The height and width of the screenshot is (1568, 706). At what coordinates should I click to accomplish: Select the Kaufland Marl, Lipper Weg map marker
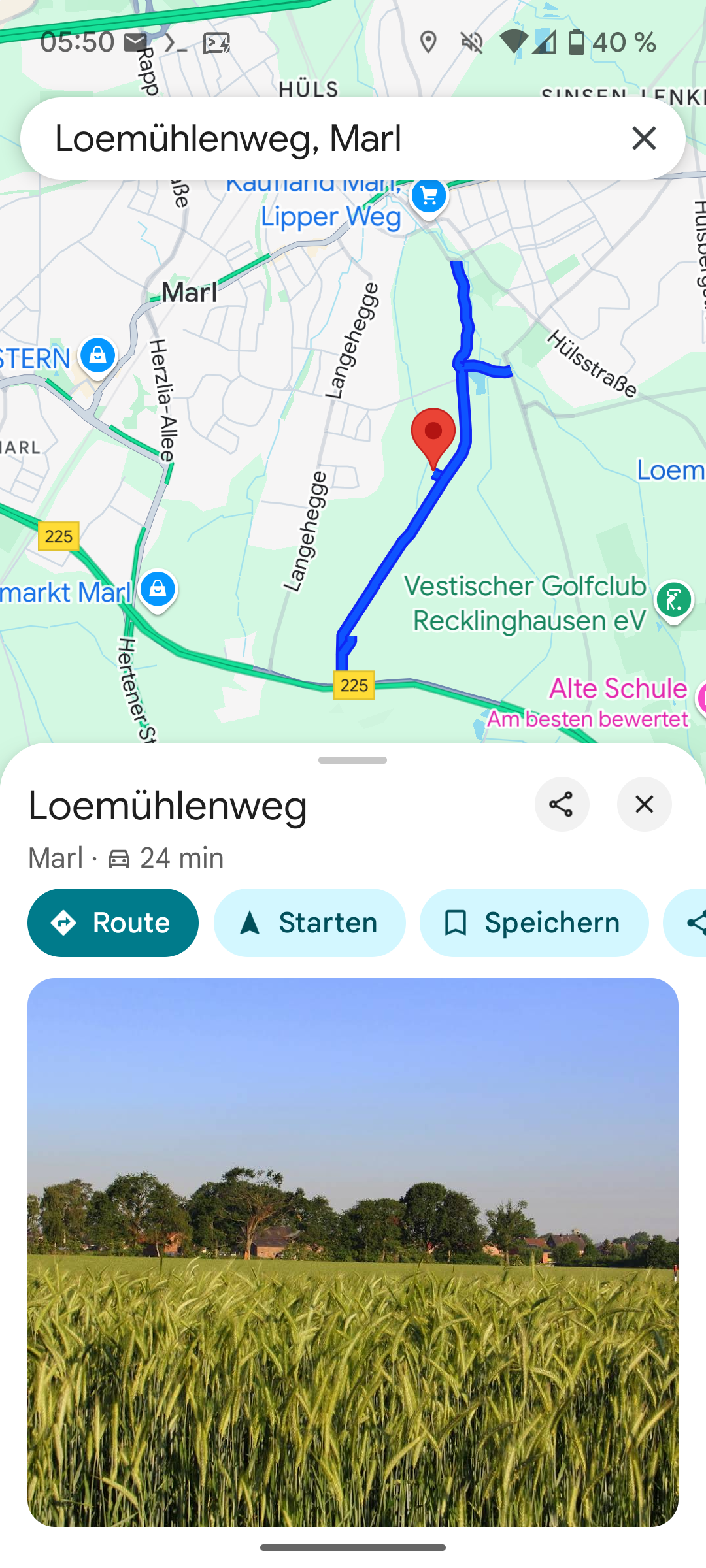point(429,196)
